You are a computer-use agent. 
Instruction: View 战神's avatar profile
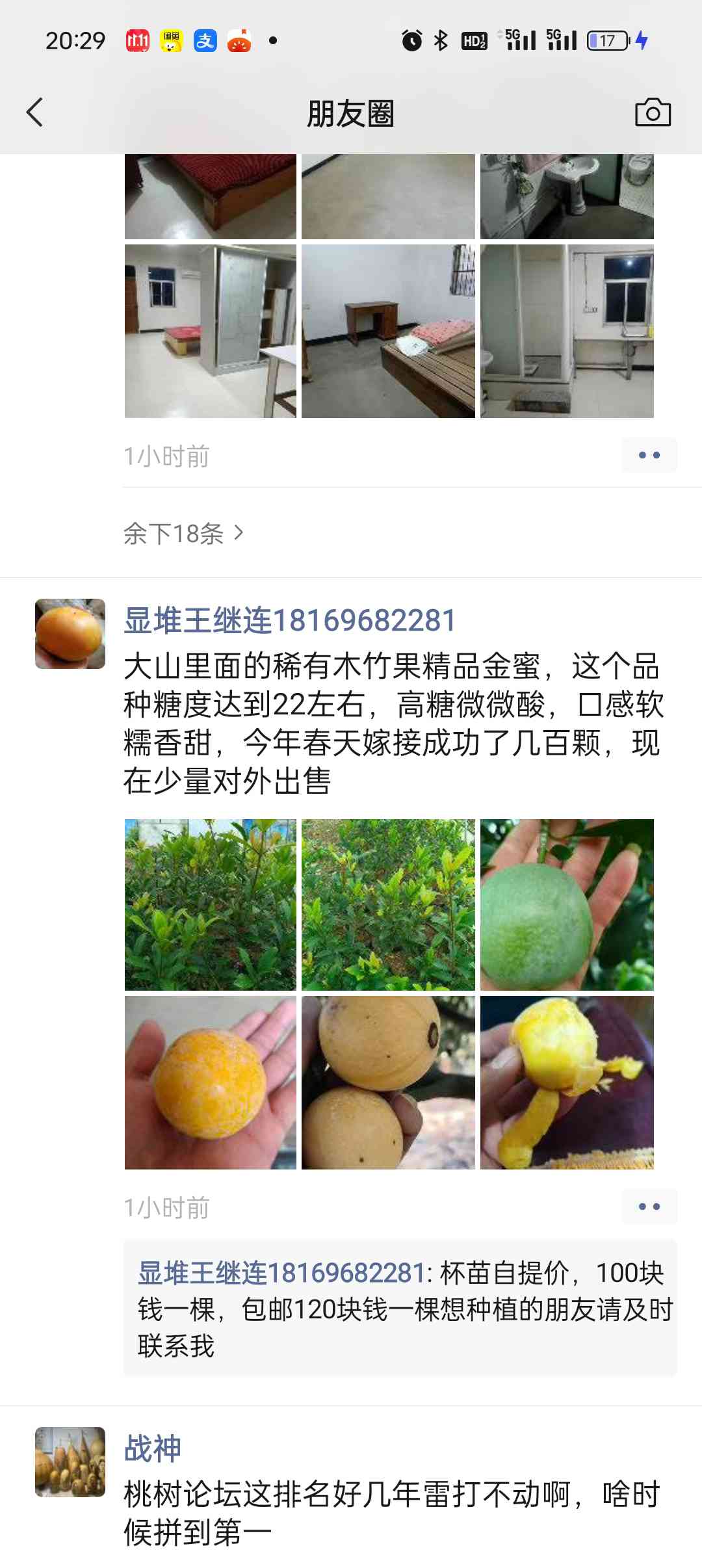tap(70, 1461)
